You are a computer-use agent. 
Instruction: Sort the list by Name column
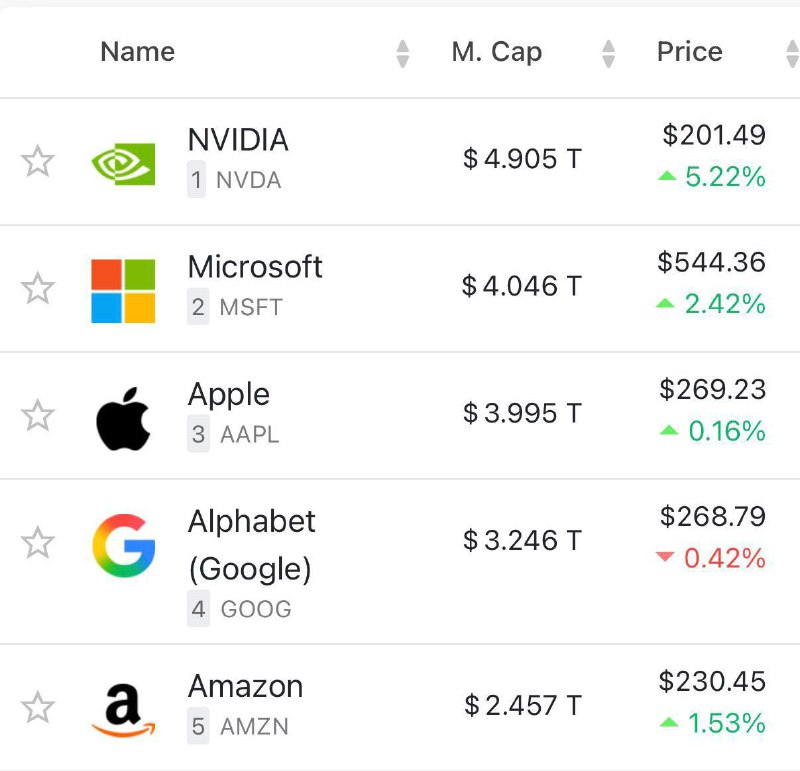click(138, 52)
